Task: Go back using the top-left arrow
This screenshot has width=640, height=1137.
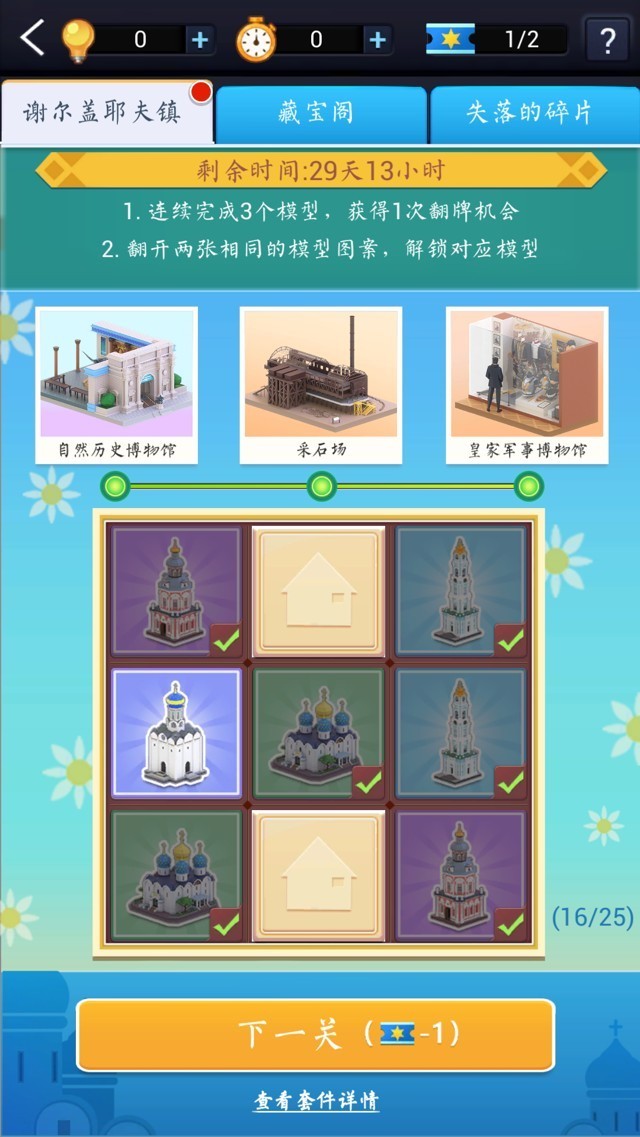Action: pos(33,39)
